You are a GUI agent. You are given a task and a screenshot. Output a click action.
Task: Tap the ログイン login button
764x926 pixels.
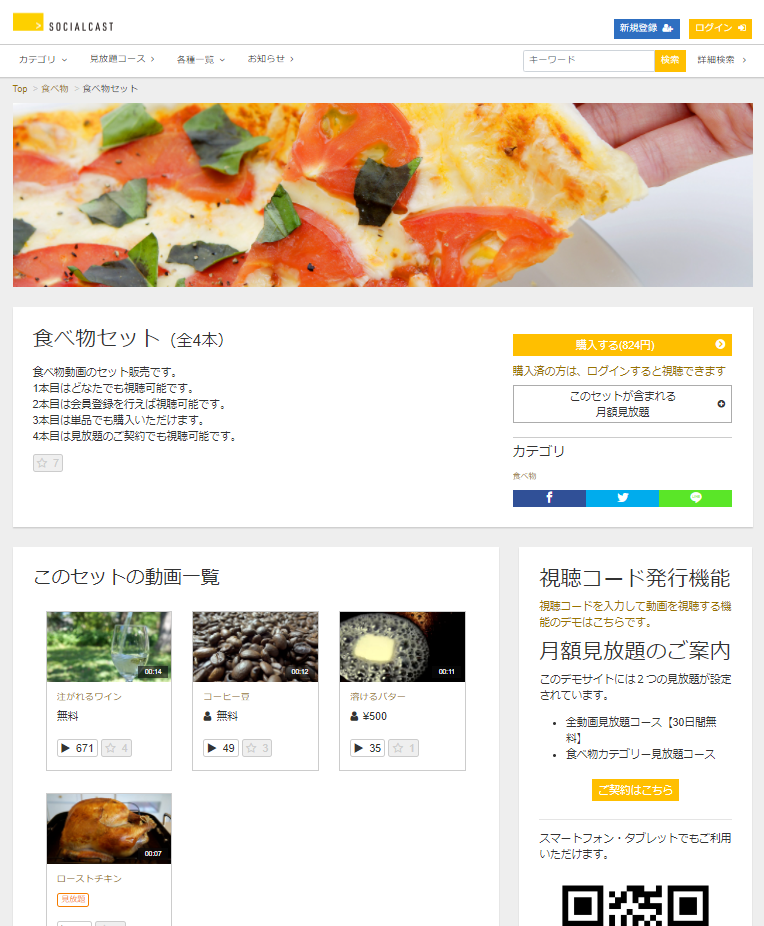(720, 28)
